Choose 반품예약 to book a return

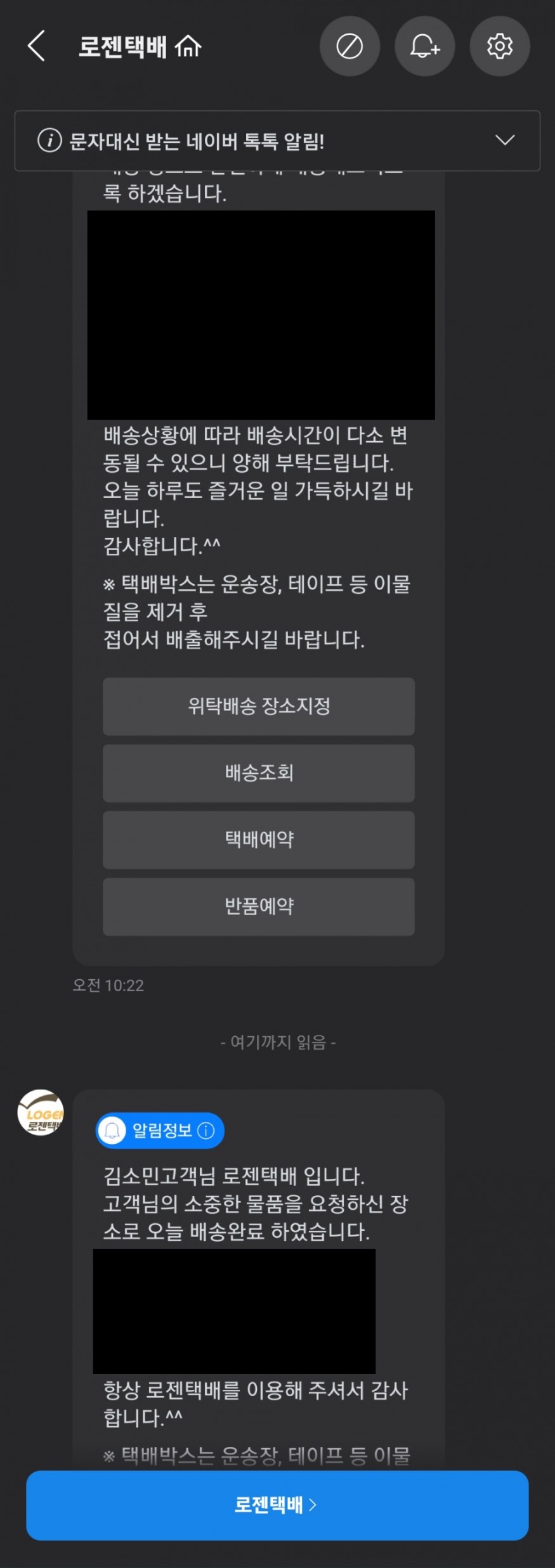(259, 906)
